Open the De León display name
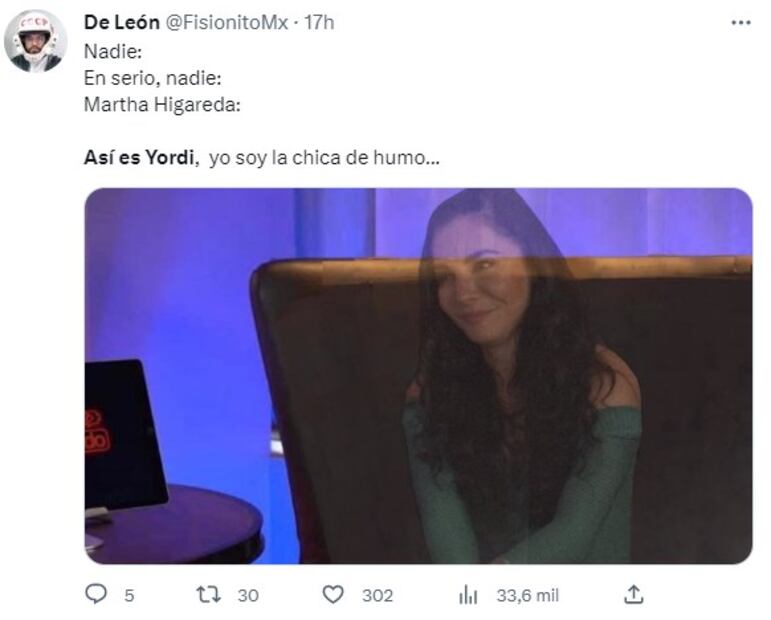This screenshot has width=771, height=620. 121,22
